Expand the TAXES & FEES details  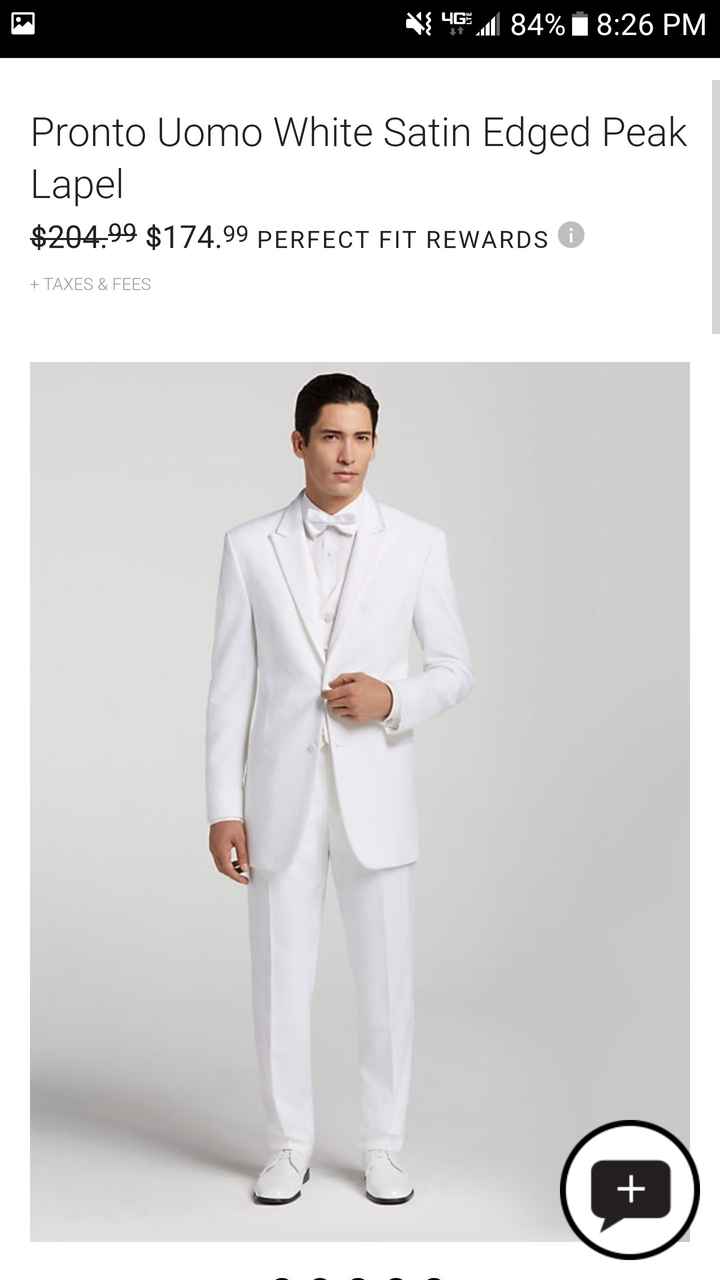point(91,284)
